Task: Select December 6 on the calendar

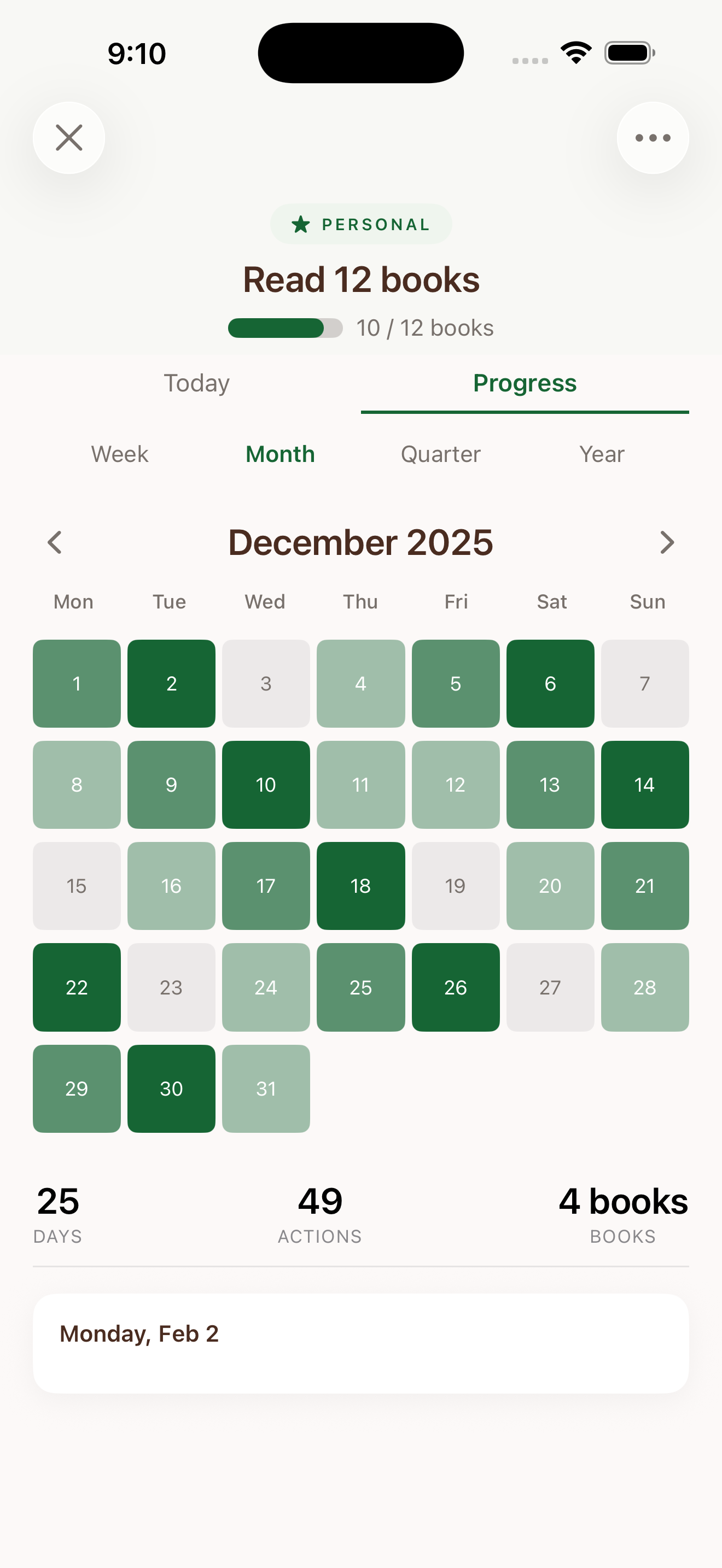Action: pyautogui.click(x=550, y=683)
